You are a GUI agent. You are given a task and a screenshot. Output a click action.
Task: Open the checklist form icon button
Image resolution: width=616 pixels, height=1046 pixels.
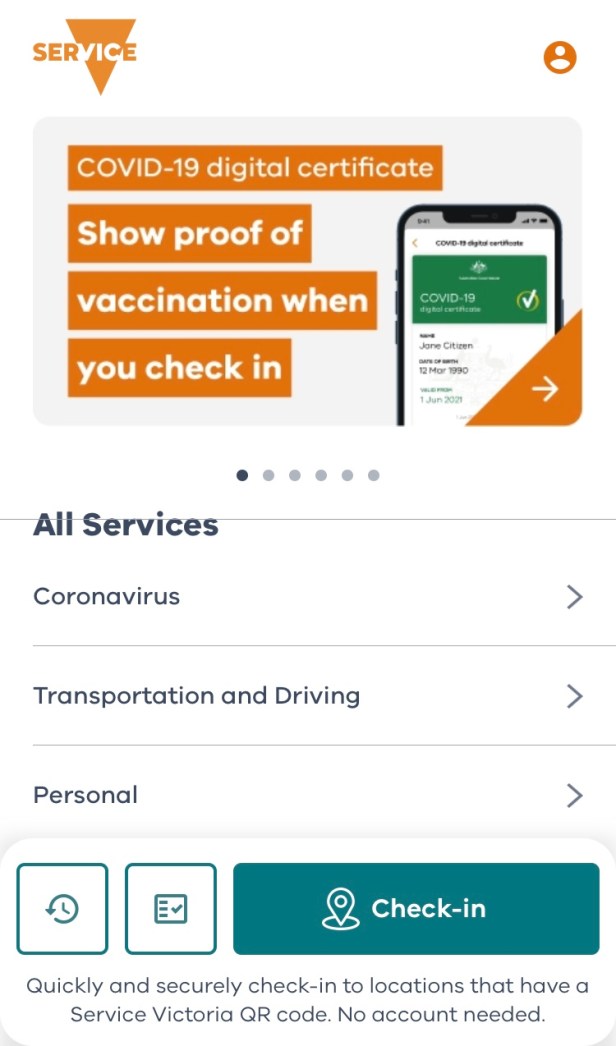pyautogui.click(x=171, y=908)
